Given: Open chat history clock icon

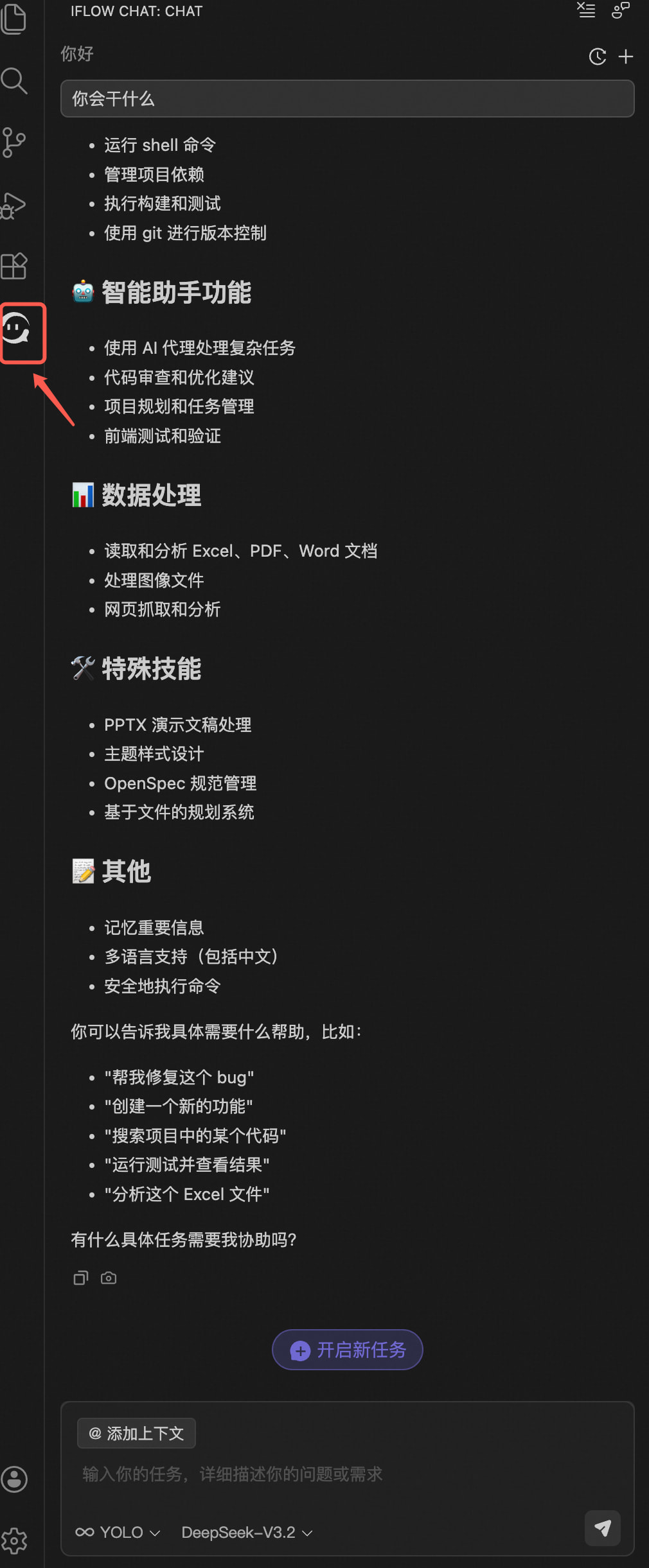Looking at the screenshot, I should (x=597, y=57).
